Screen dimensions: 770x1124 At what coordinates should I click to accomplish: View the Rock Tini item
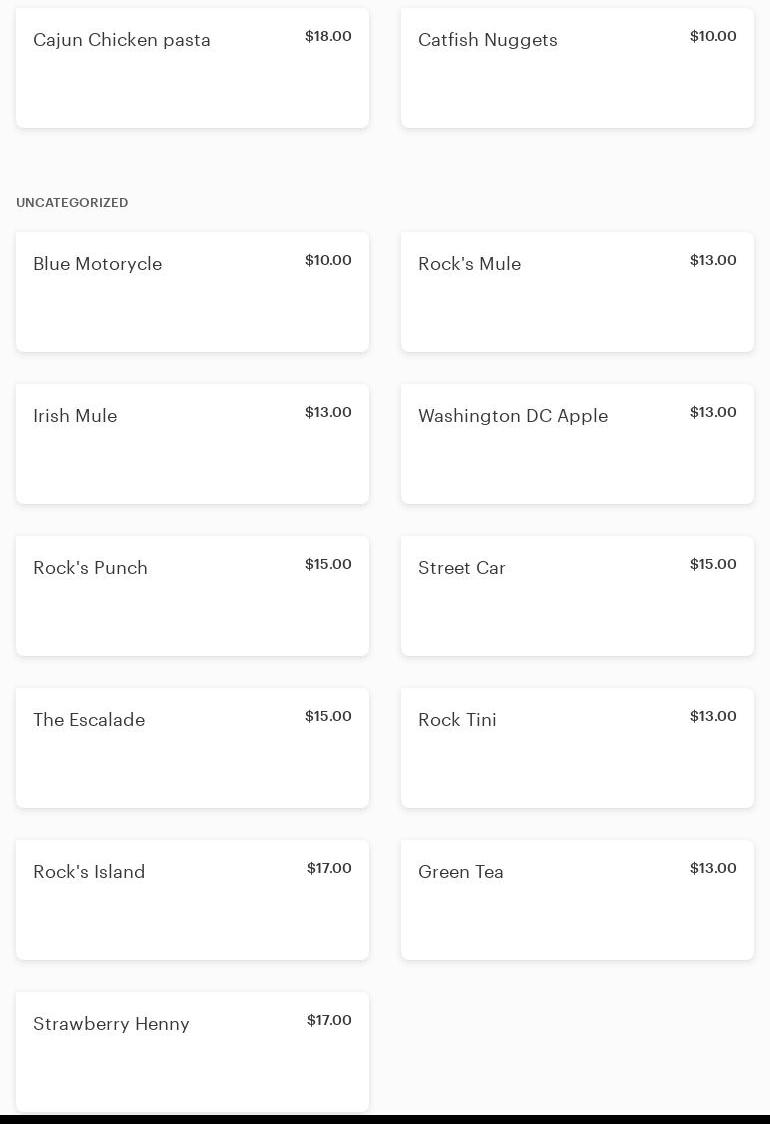tap(577, 748)
